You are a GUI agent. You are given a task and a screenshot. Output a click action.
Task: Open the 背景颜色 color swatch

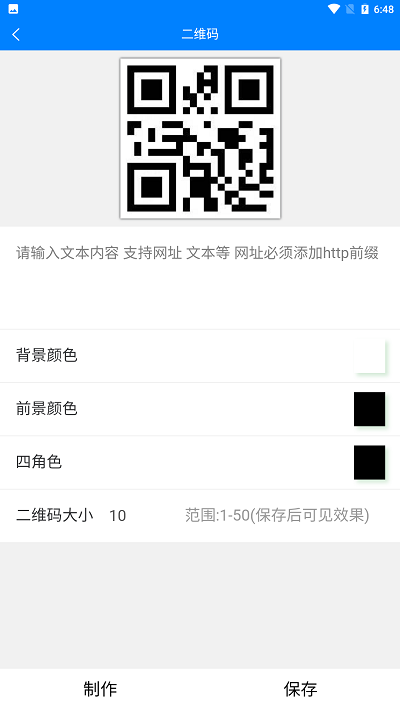point(369,356)
